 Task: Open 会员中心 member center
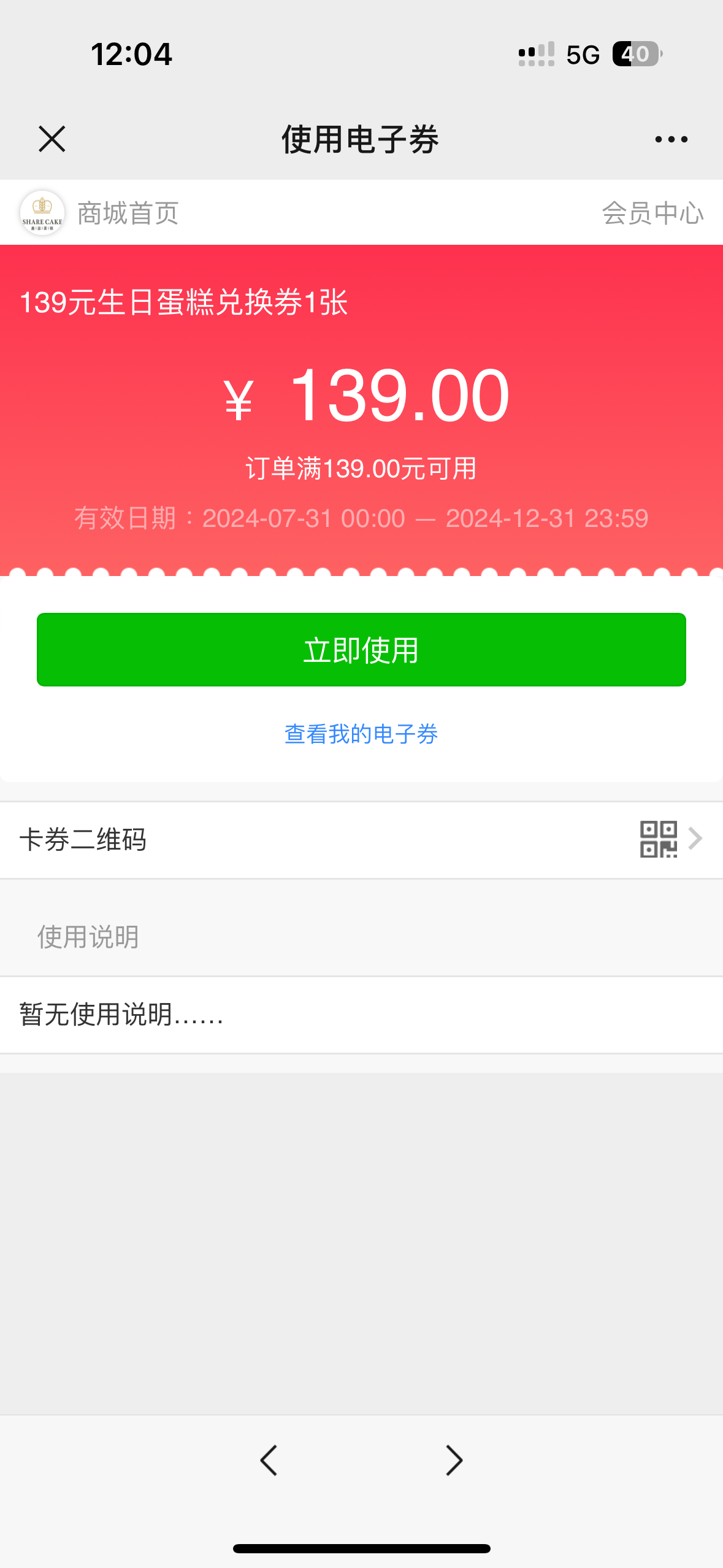652,213
